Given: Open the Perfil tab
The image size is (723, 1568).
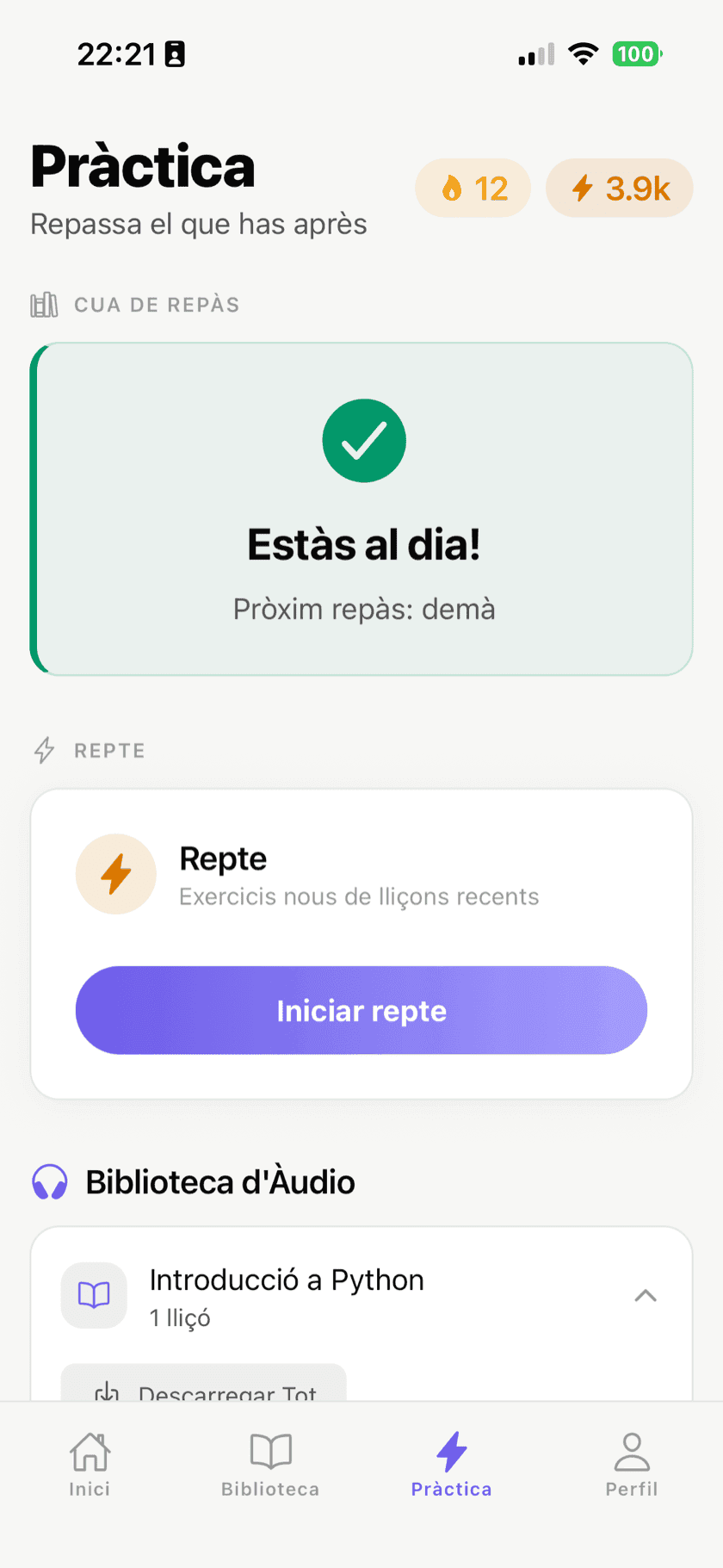Looking at the screenshot, I should coord(632,1464).
